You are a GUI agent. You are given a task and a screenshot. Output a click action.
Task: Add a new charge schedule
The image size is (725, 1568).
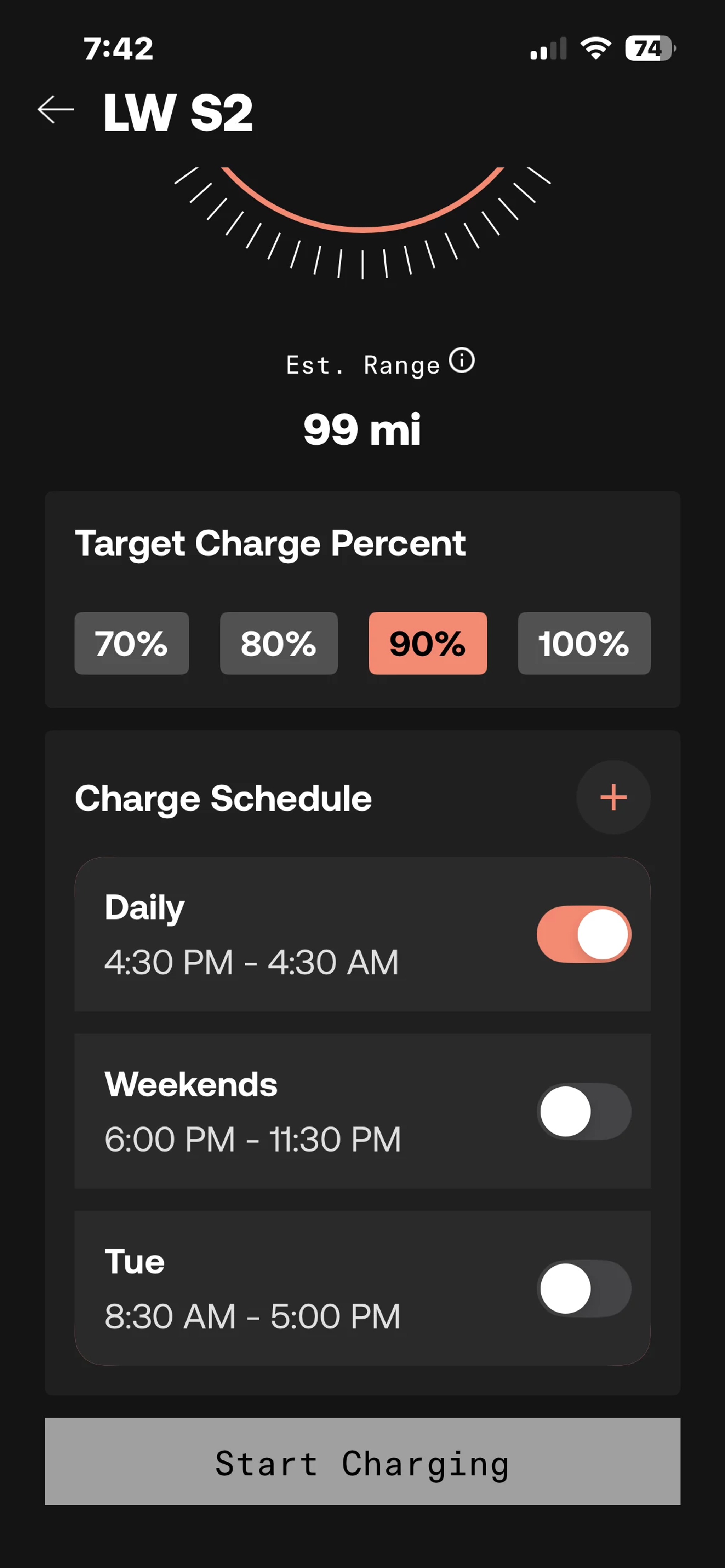point(613,797)
